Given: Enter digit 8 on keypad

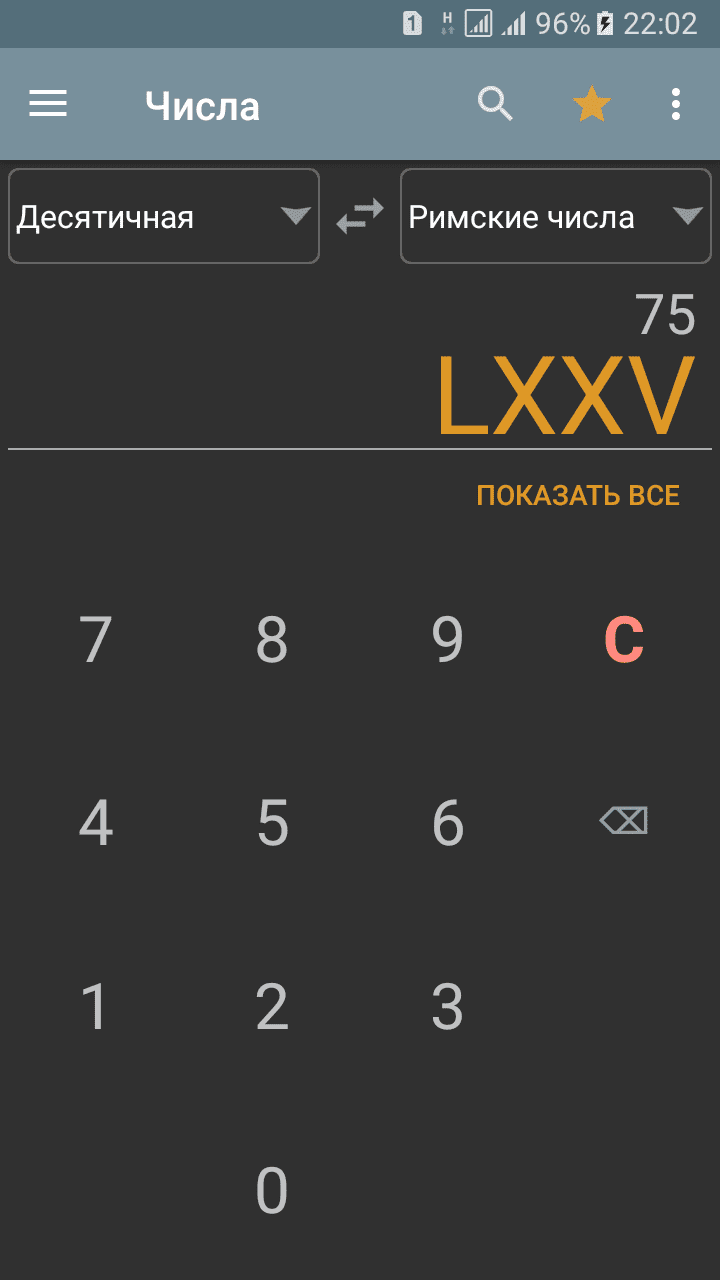Looking at the screenshot, I should pyautogui.click(x=272, y=640).
